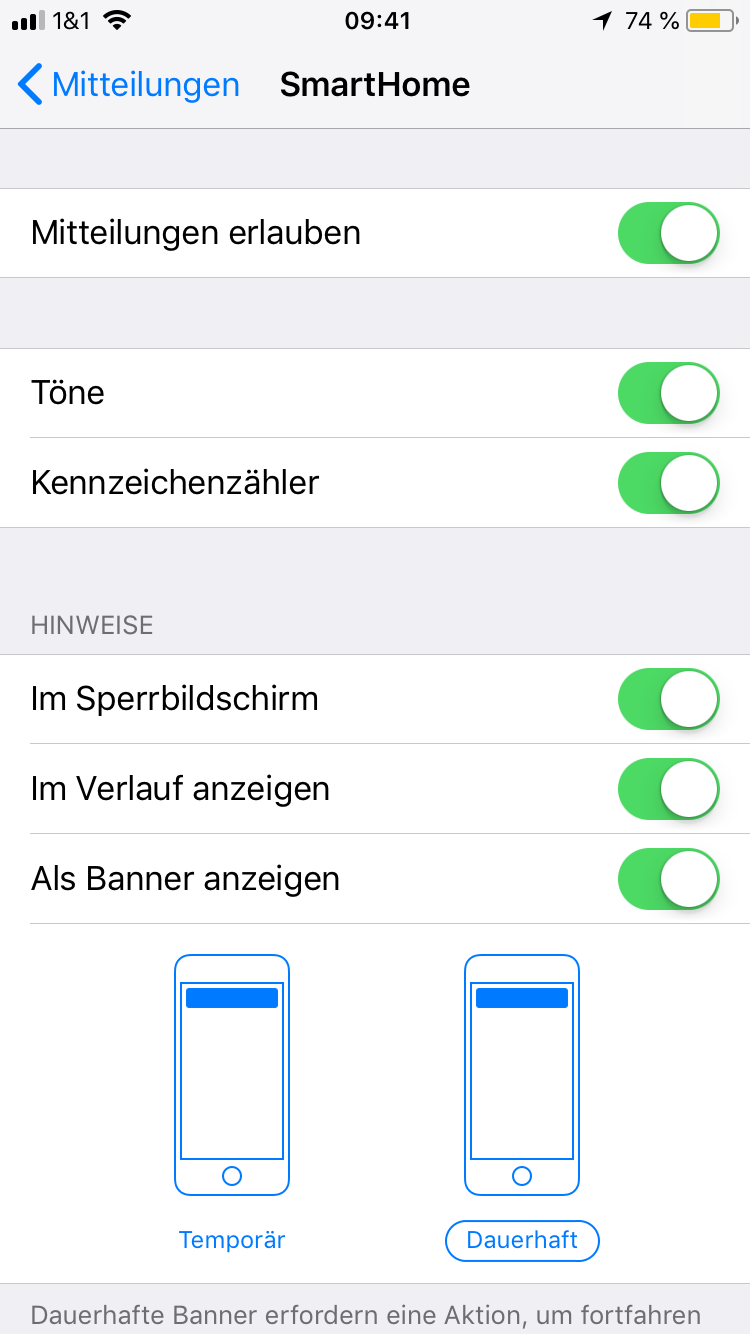
Task: Go back to Mitteilungen
Action: click(x=130, y=85)
